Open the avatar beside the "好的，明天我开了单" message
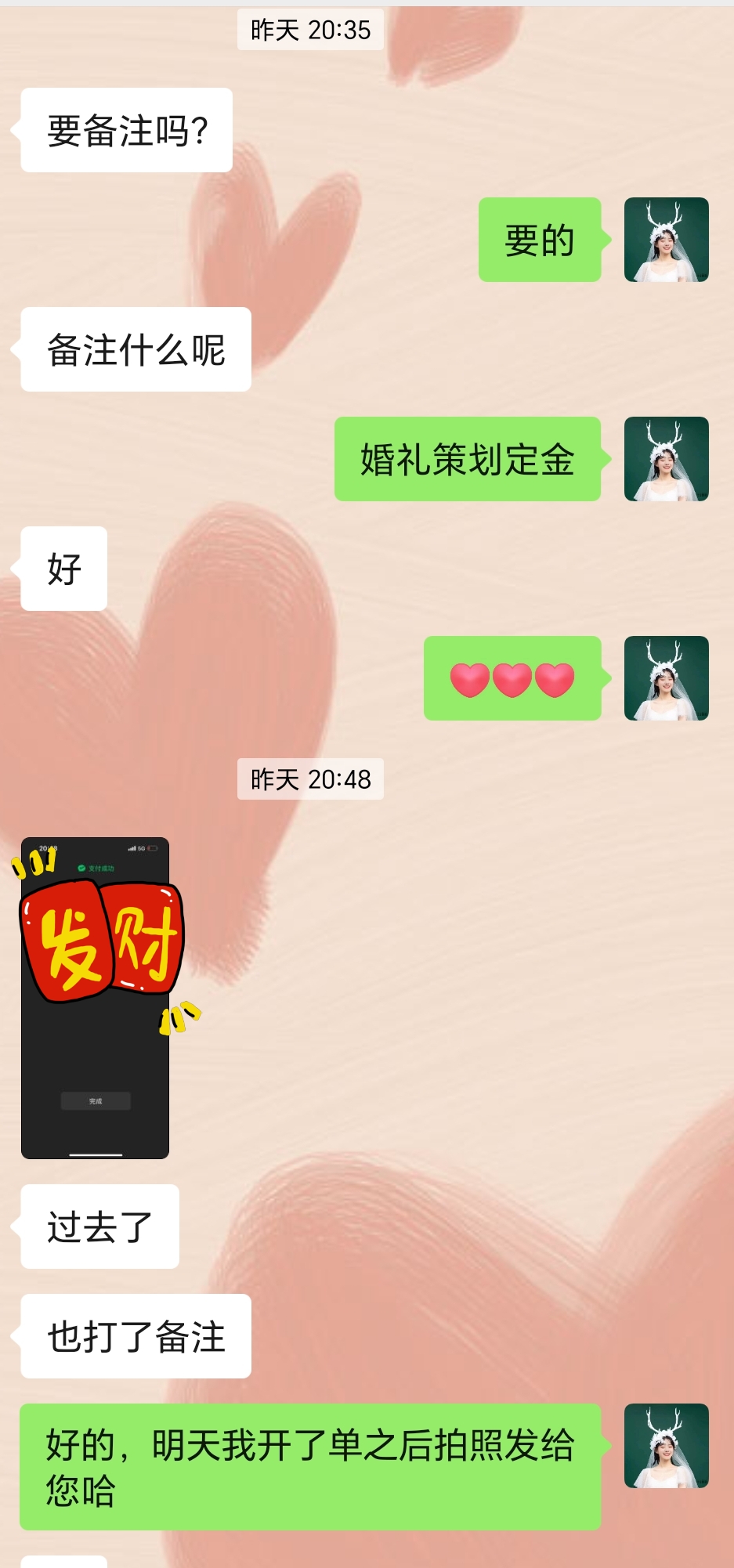The image size is (734, 1568). [x=666, y=1446]
